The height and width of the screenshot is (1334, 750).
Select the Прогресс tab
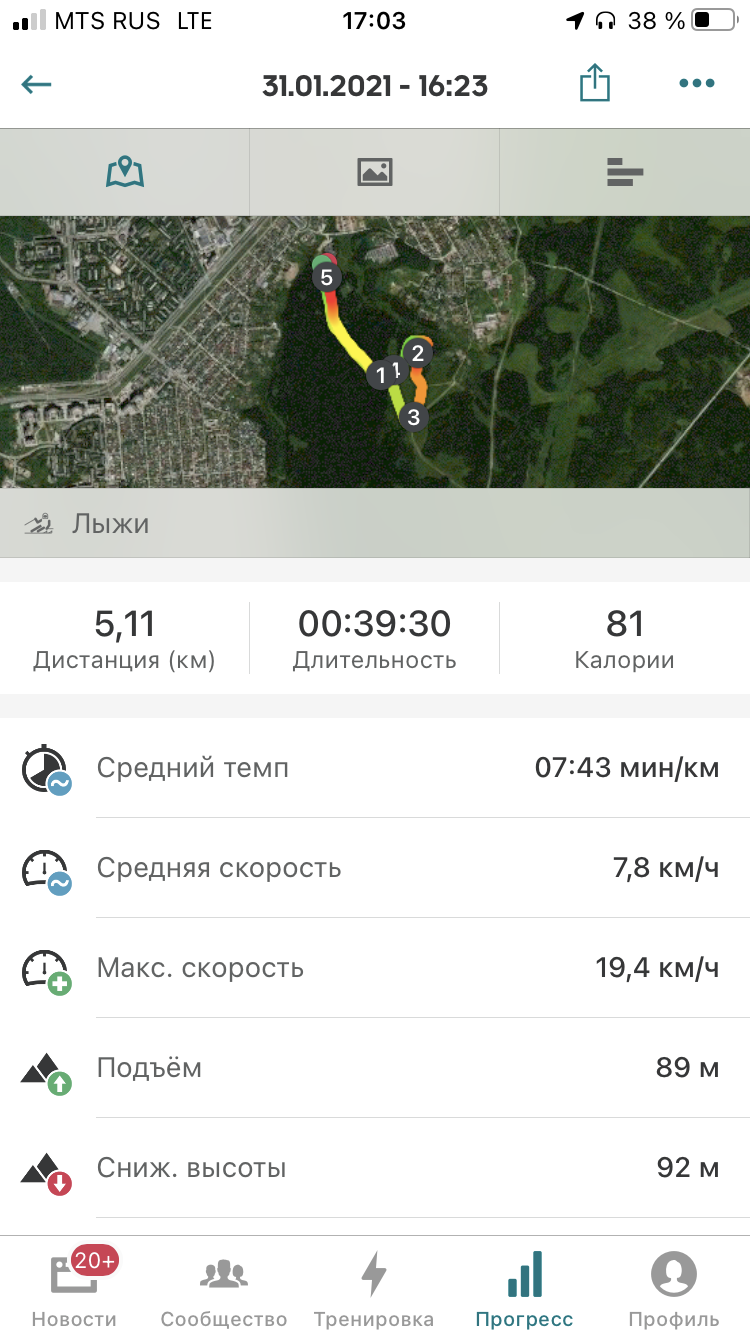pyautogui.click(x=524, y=1287)
